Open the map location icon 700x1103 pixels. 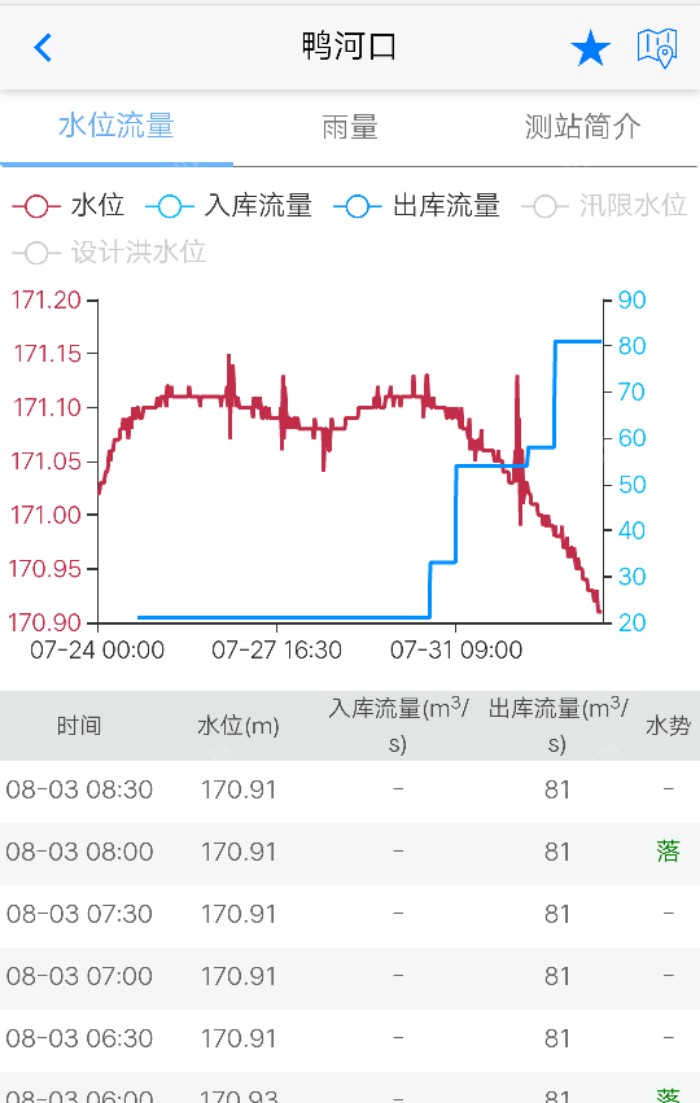point(657,47)
